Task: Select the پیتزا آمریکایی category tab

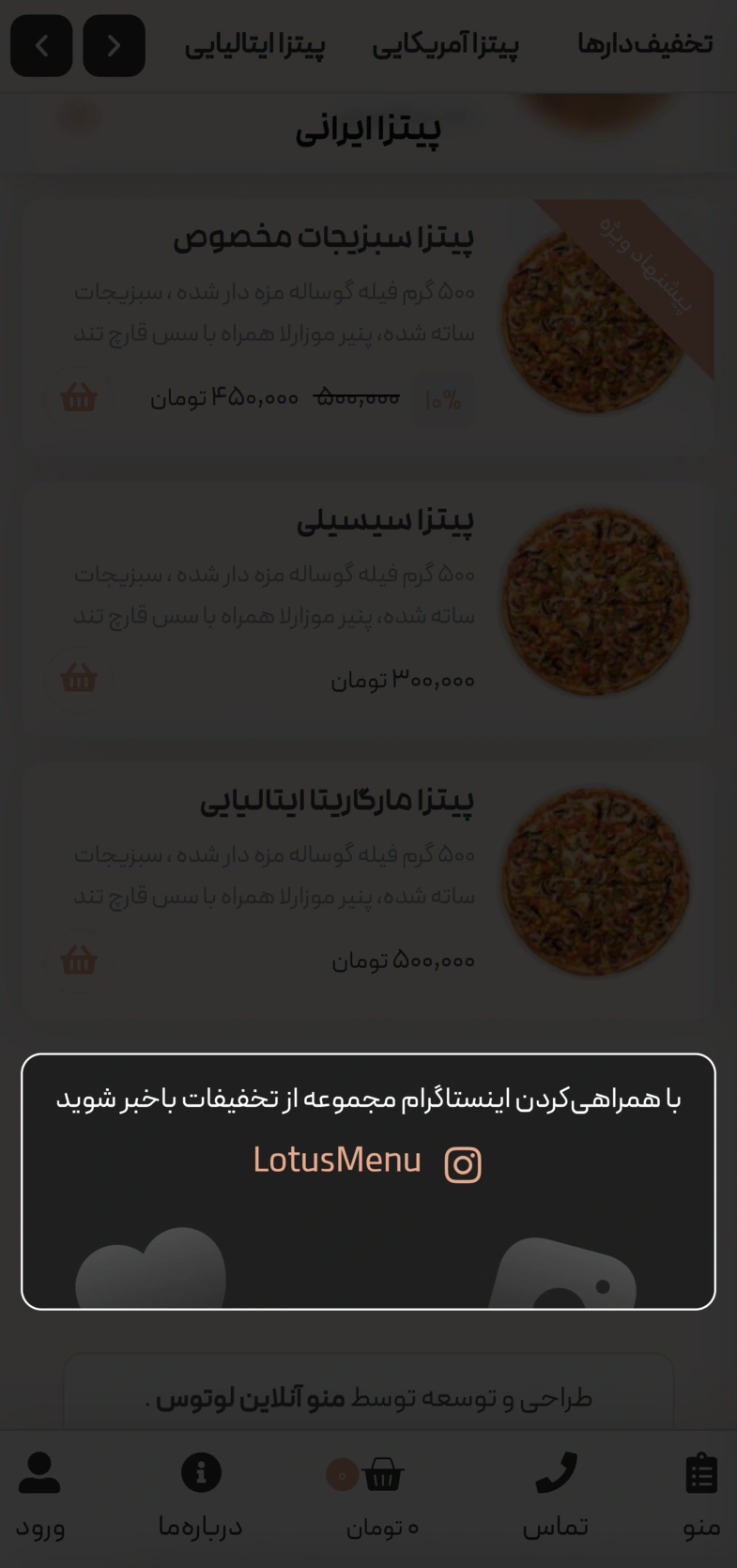Action: point(445,45)
